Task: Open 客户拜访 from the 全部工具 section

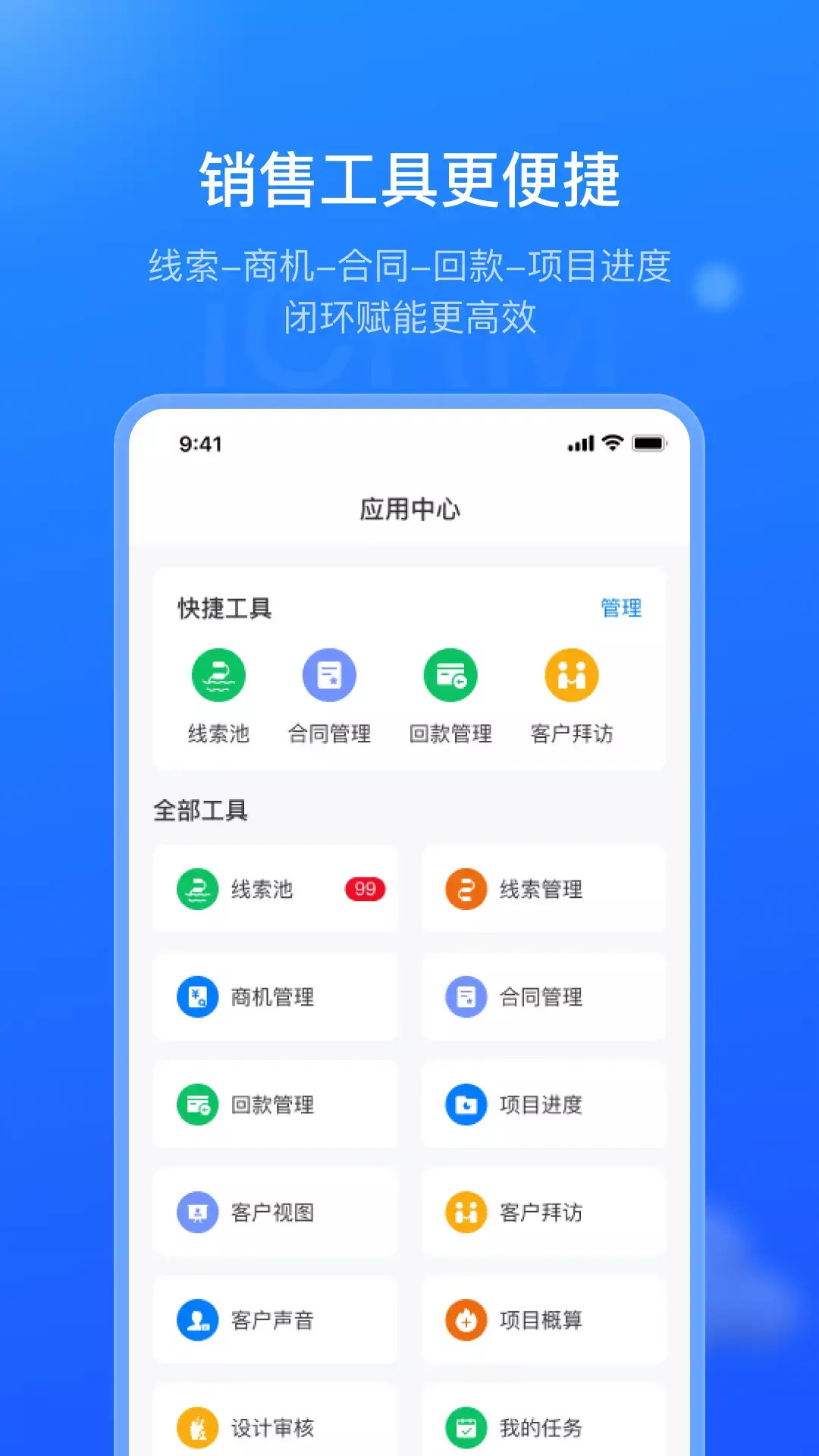Action: coord(543,1213)
